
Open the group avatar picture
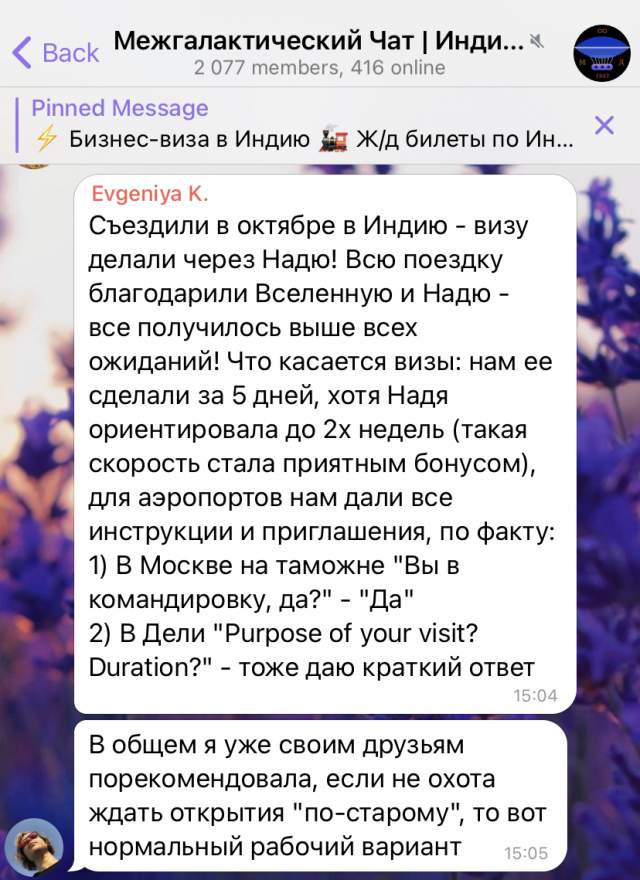[x=601, y=52]
